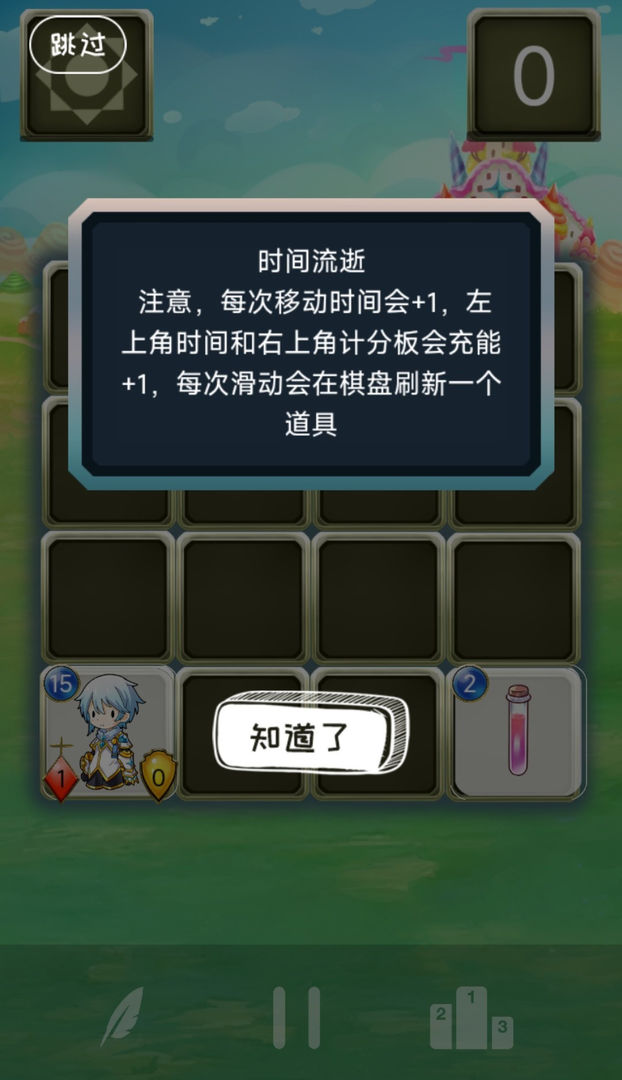Open the leaderboard podium icon
This screenshot has height=1080, width=622.
click(471, 1017)
